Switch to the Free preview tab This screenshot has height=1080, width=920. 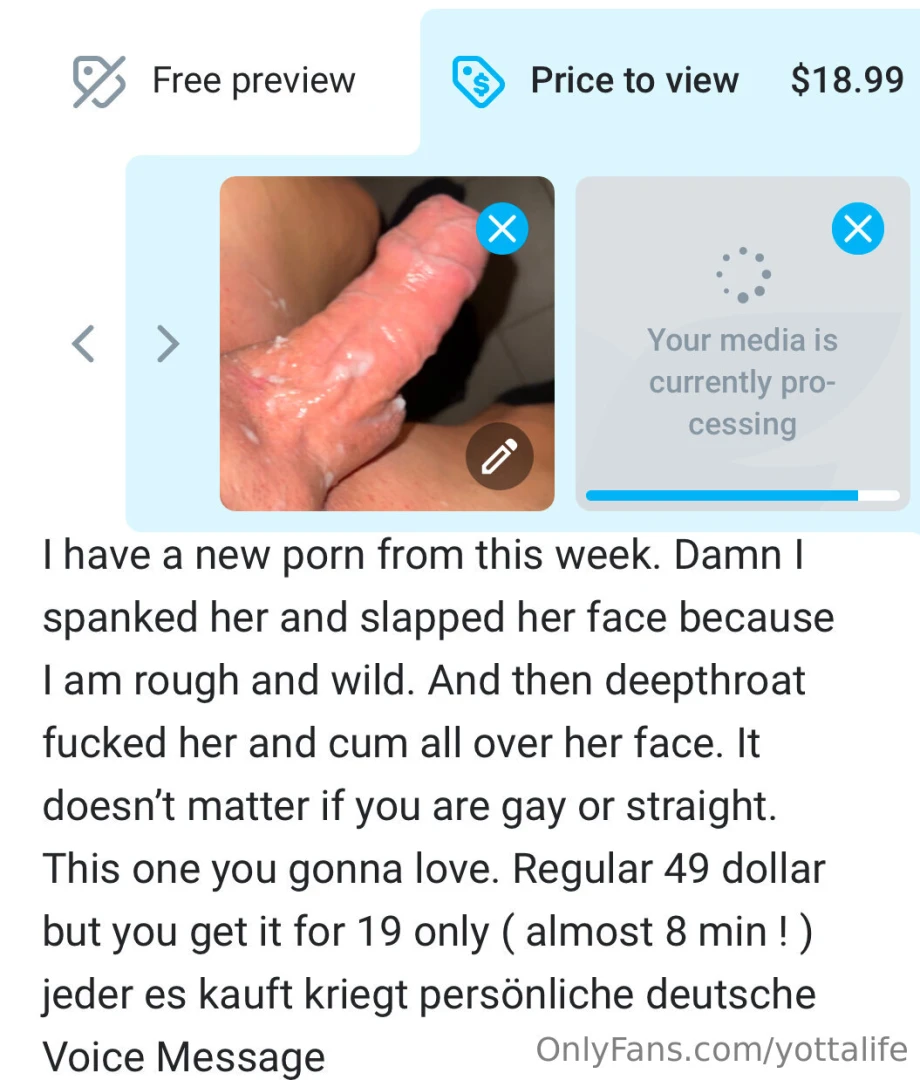tap(215, 81)
